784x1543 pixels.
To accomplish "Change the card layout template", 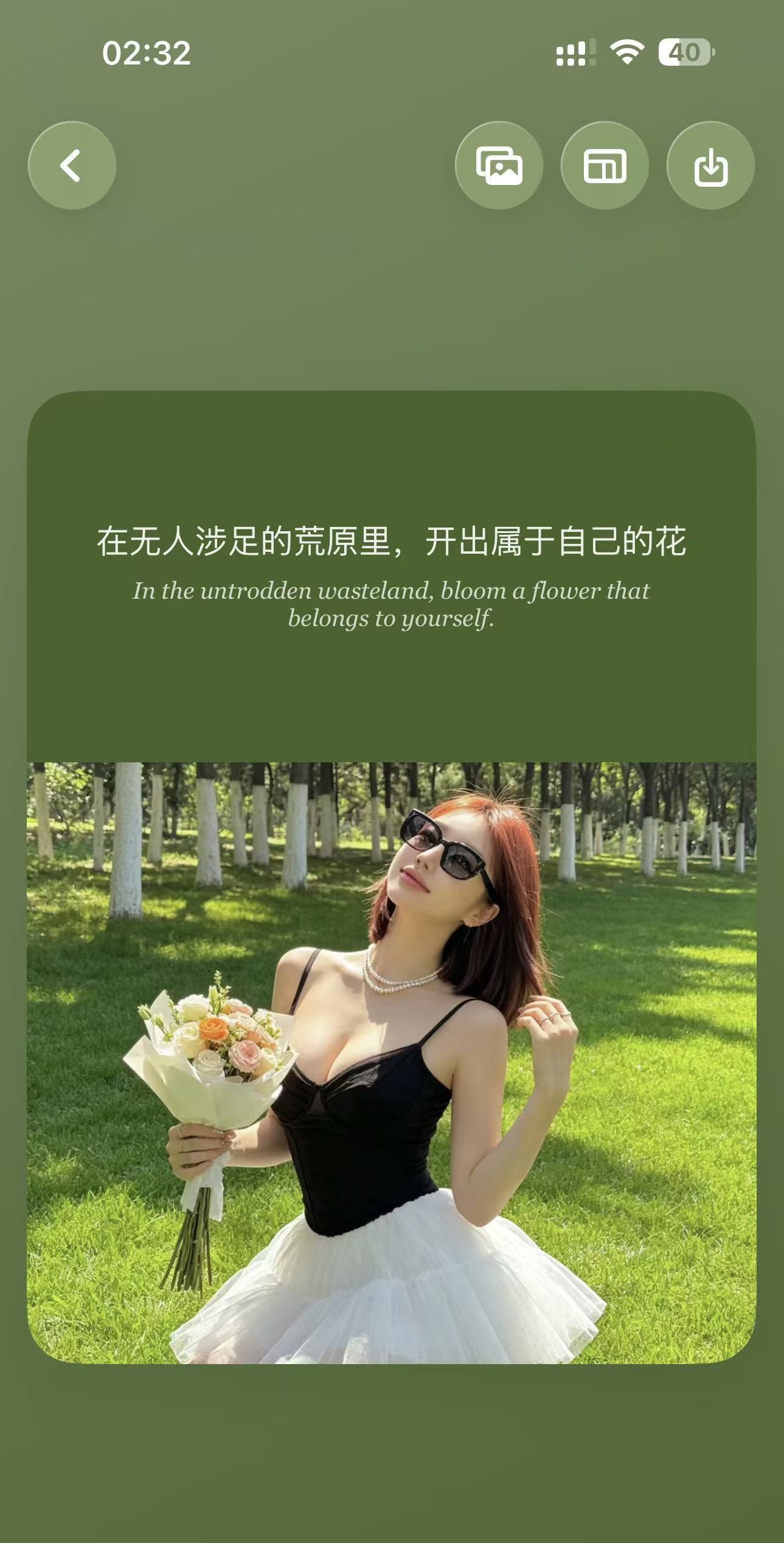I will (605, 165).
